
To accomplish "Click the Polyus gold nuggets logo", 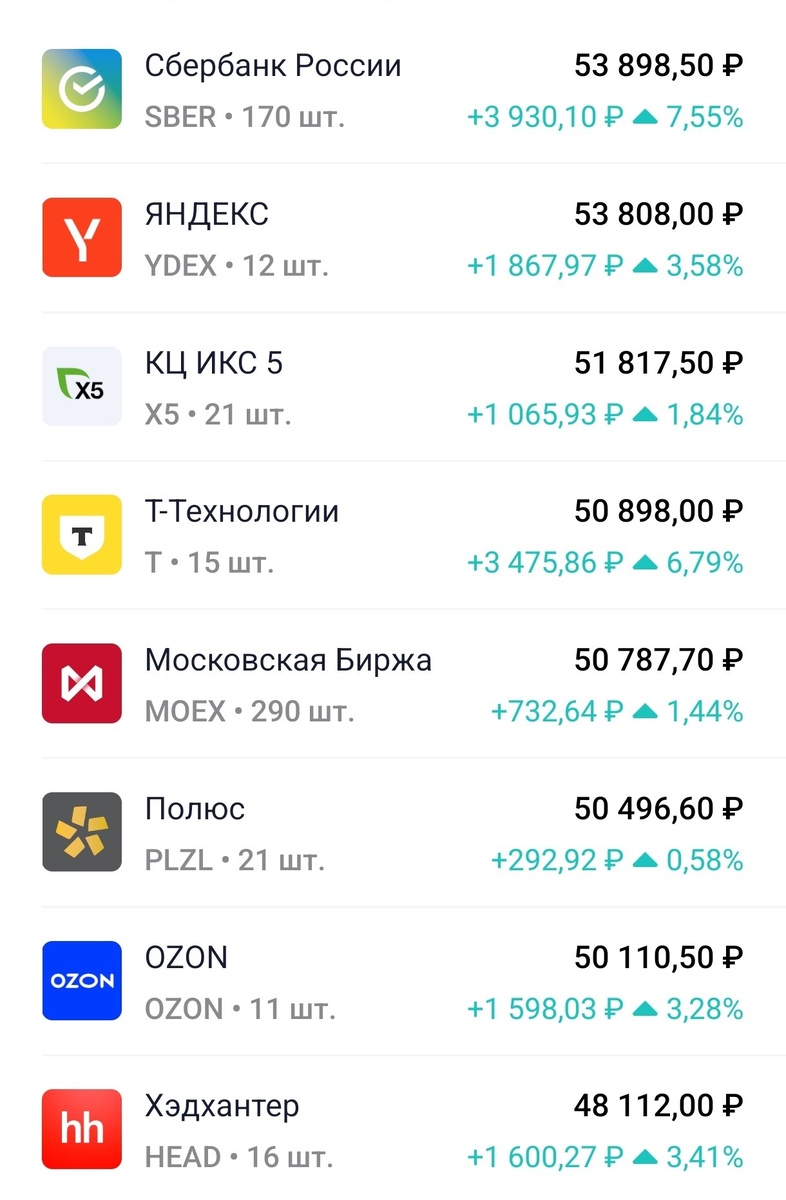I will pyautogui.click(x=81, y=831).
